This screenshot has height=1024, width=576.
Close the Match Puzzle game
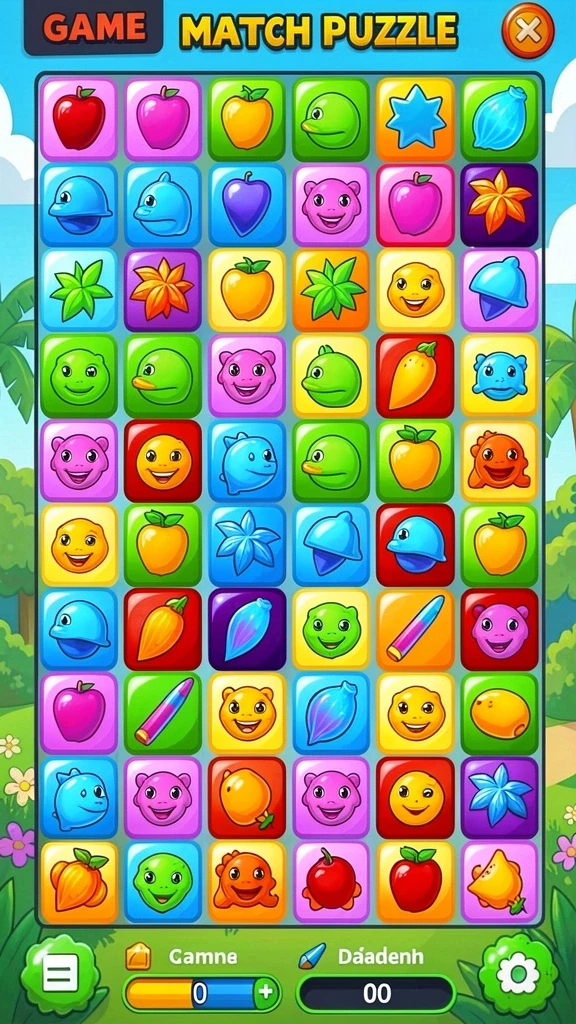pos(528,30)
